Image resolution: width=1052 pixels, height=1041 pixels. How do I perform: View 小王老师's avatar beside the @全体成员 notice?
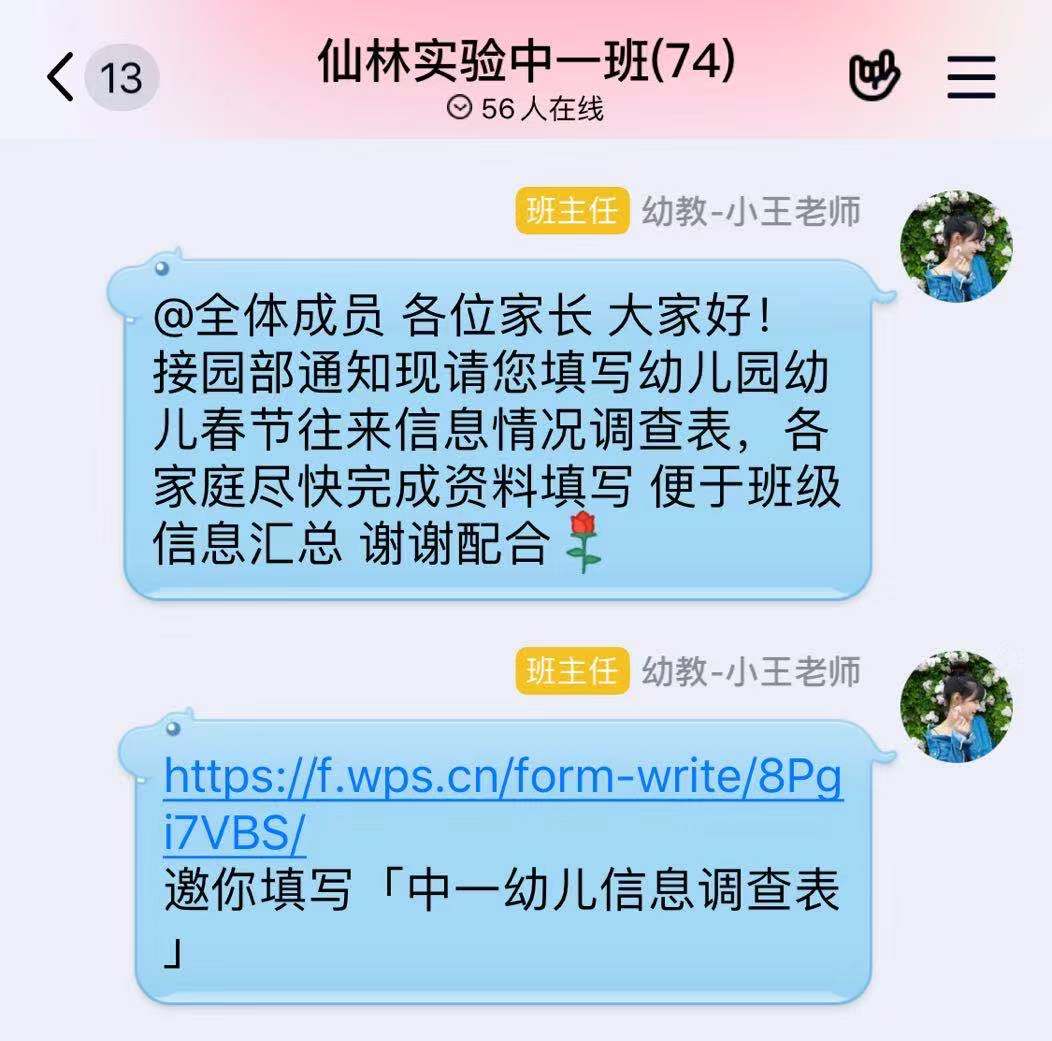click(956, 246)
